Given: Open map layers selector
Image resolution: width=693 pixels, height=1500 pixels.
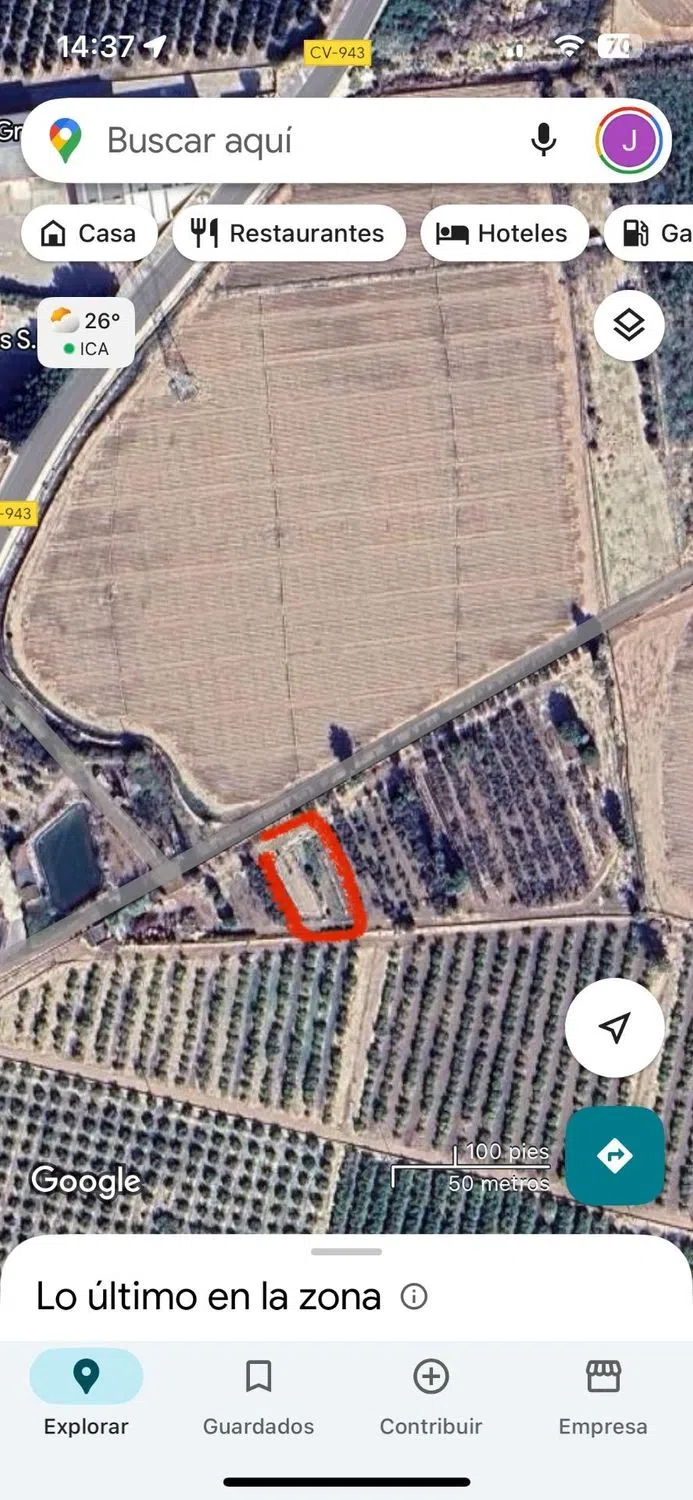Looking at the screenshot, I should coord(628,325).
